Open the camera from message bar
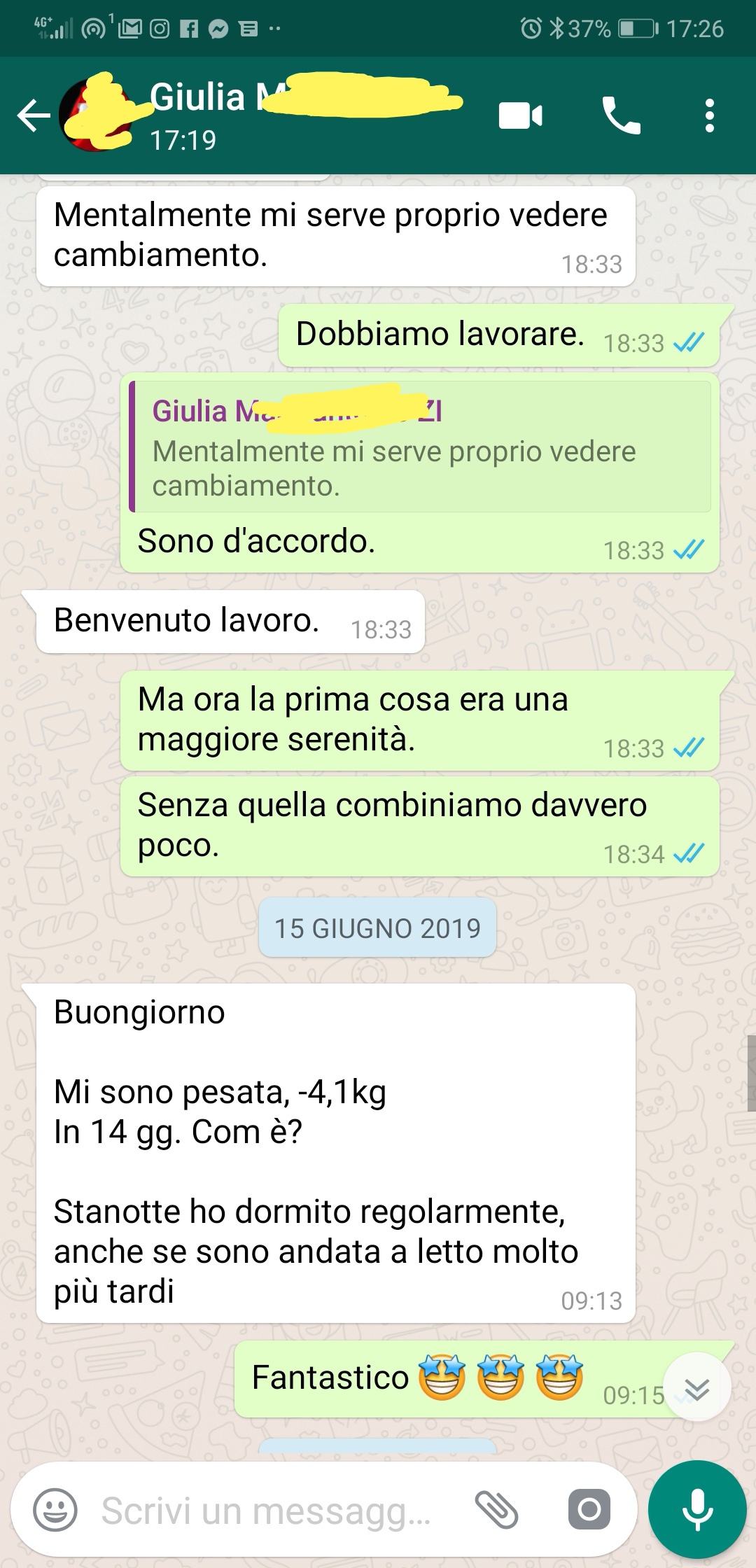Screen dimensions: 756x1568 click(x=589, y=1510)
